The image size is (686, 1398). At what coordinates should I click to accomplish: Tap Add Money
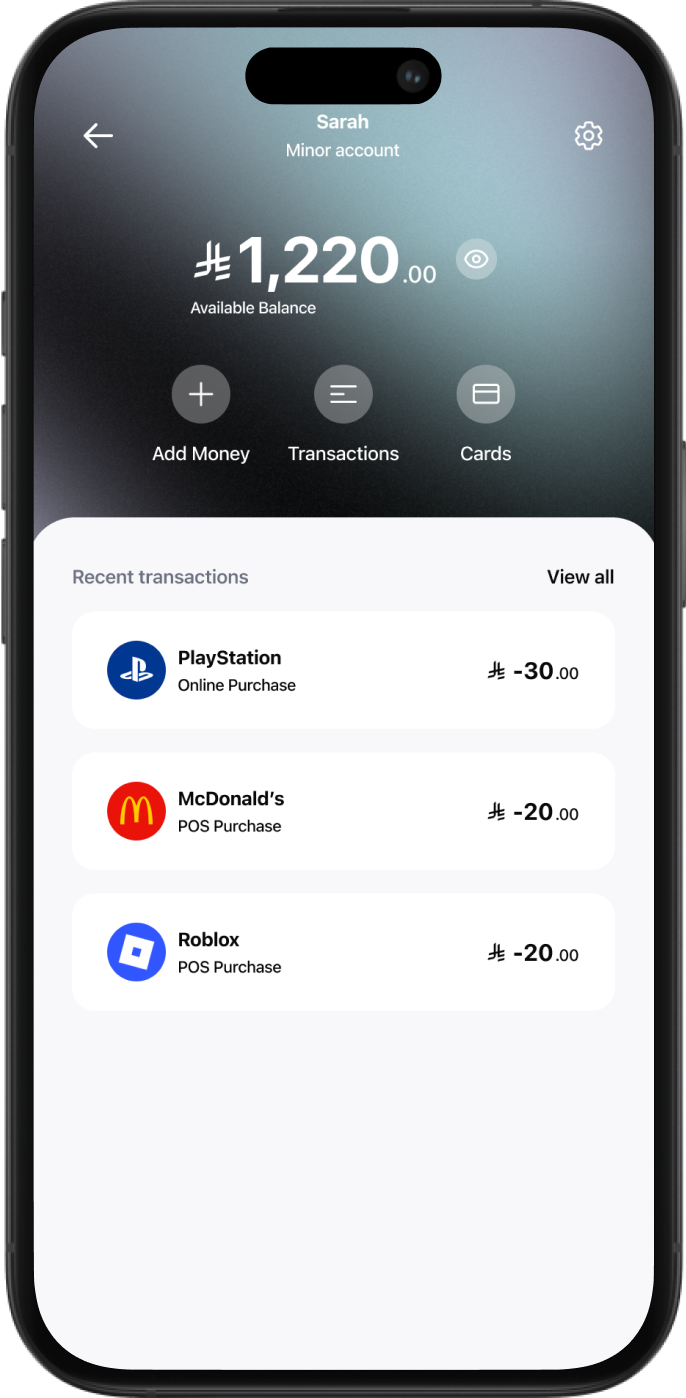click(x=201, y=394)
